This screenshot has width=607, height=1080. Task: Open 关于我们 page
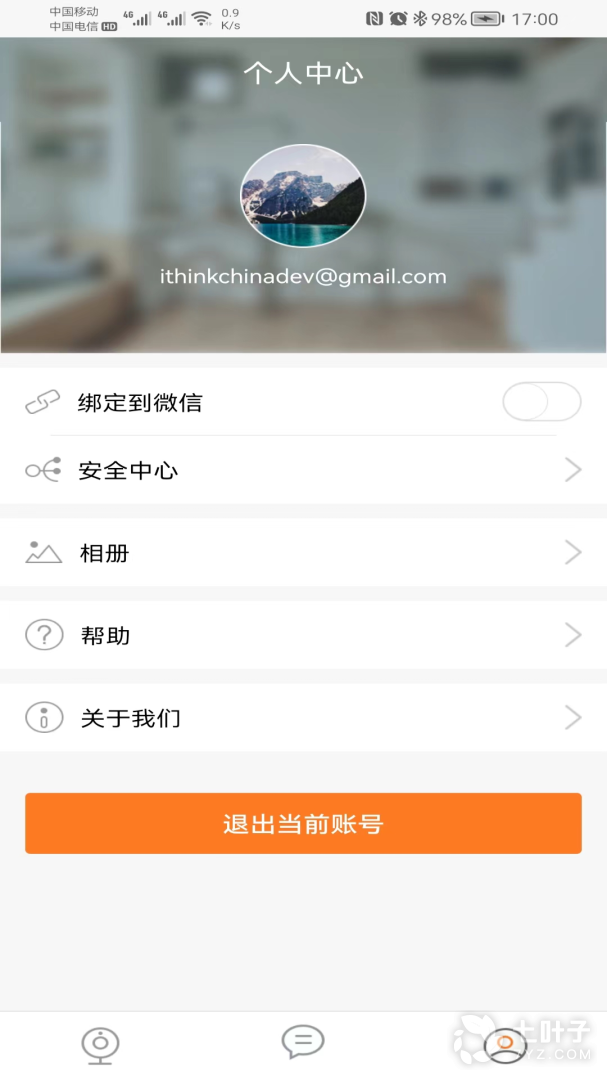303,717
